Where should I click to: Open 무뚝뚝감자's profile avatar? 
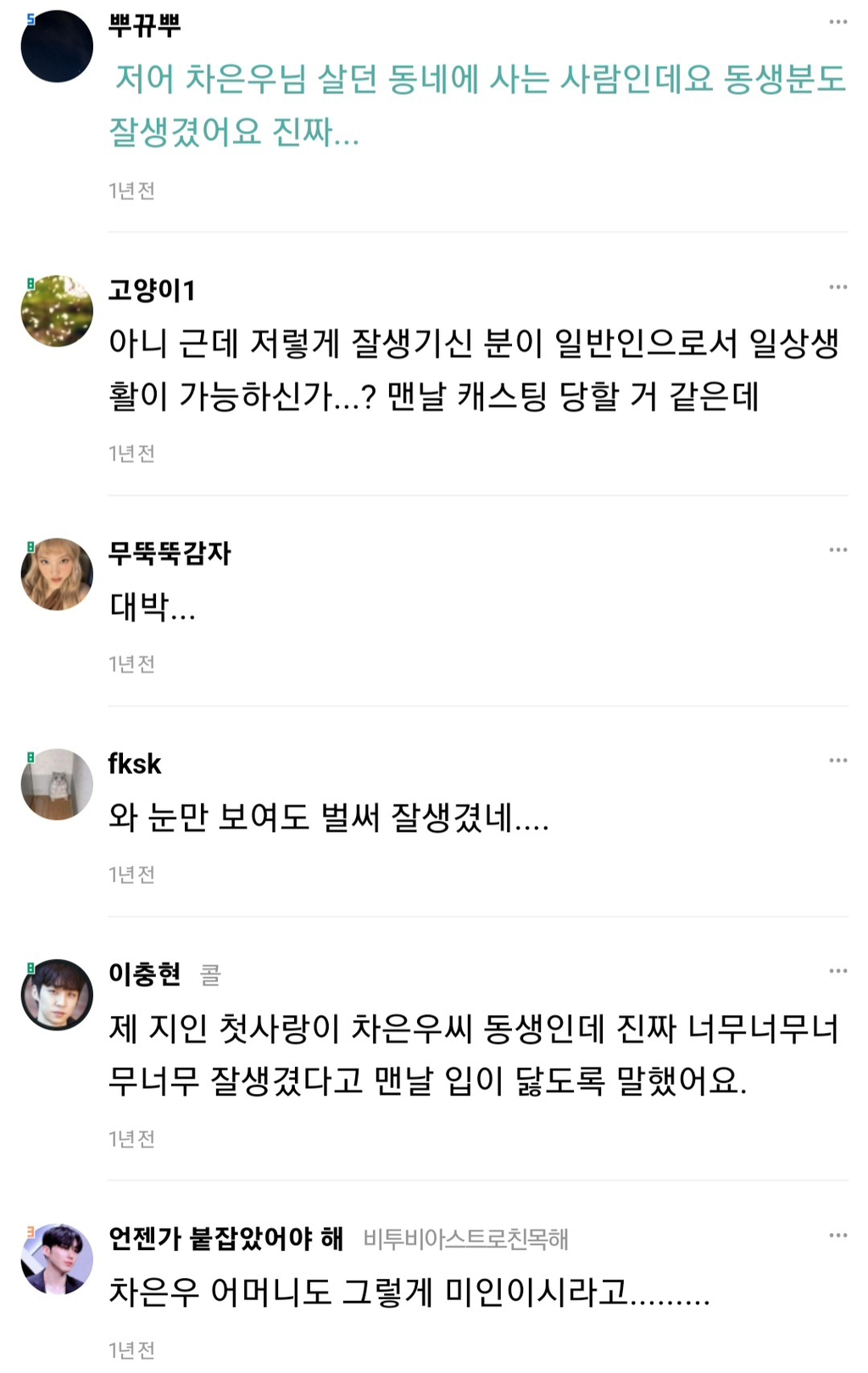click(57, 574)
